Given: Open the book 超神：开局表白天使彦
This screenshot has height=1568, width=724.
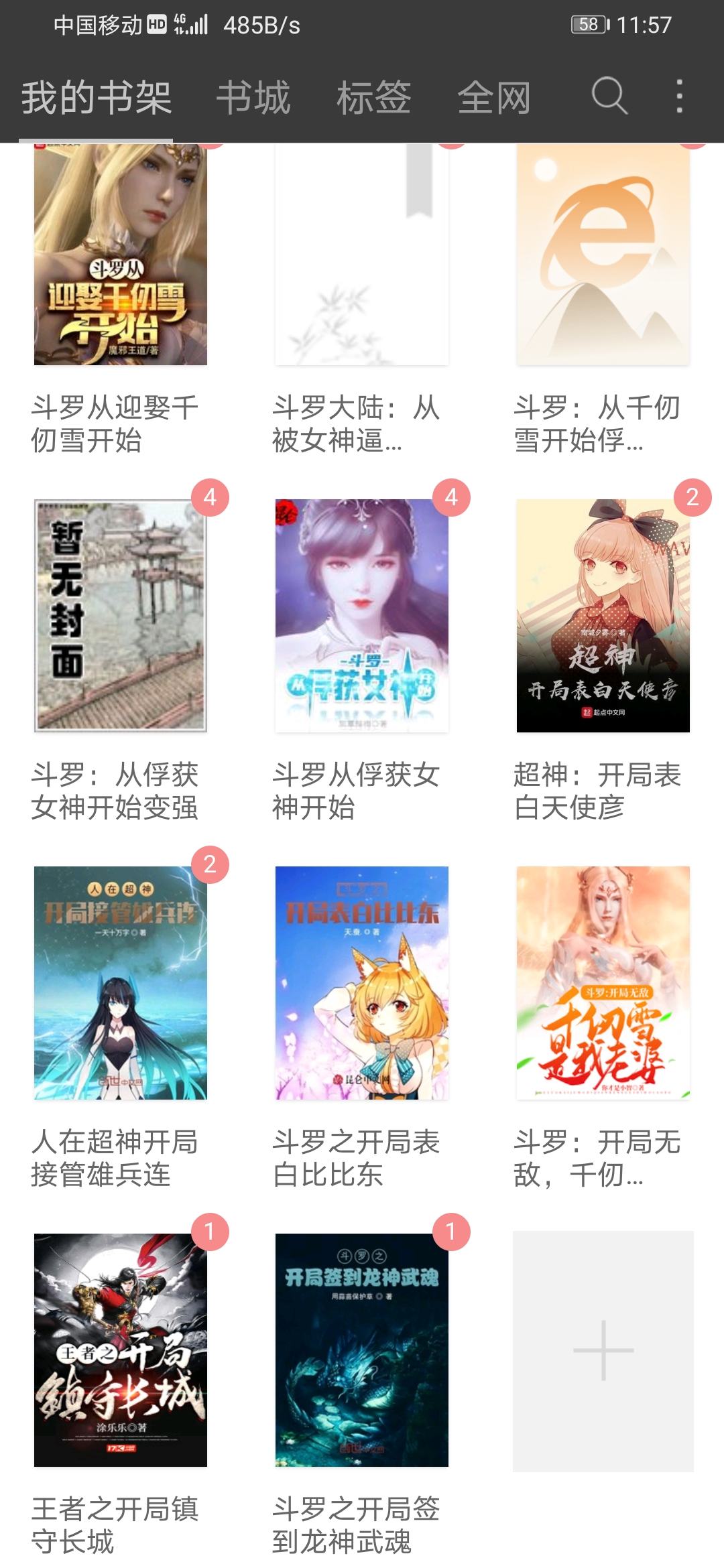Looking at the screenshot, I should point(603,615).
